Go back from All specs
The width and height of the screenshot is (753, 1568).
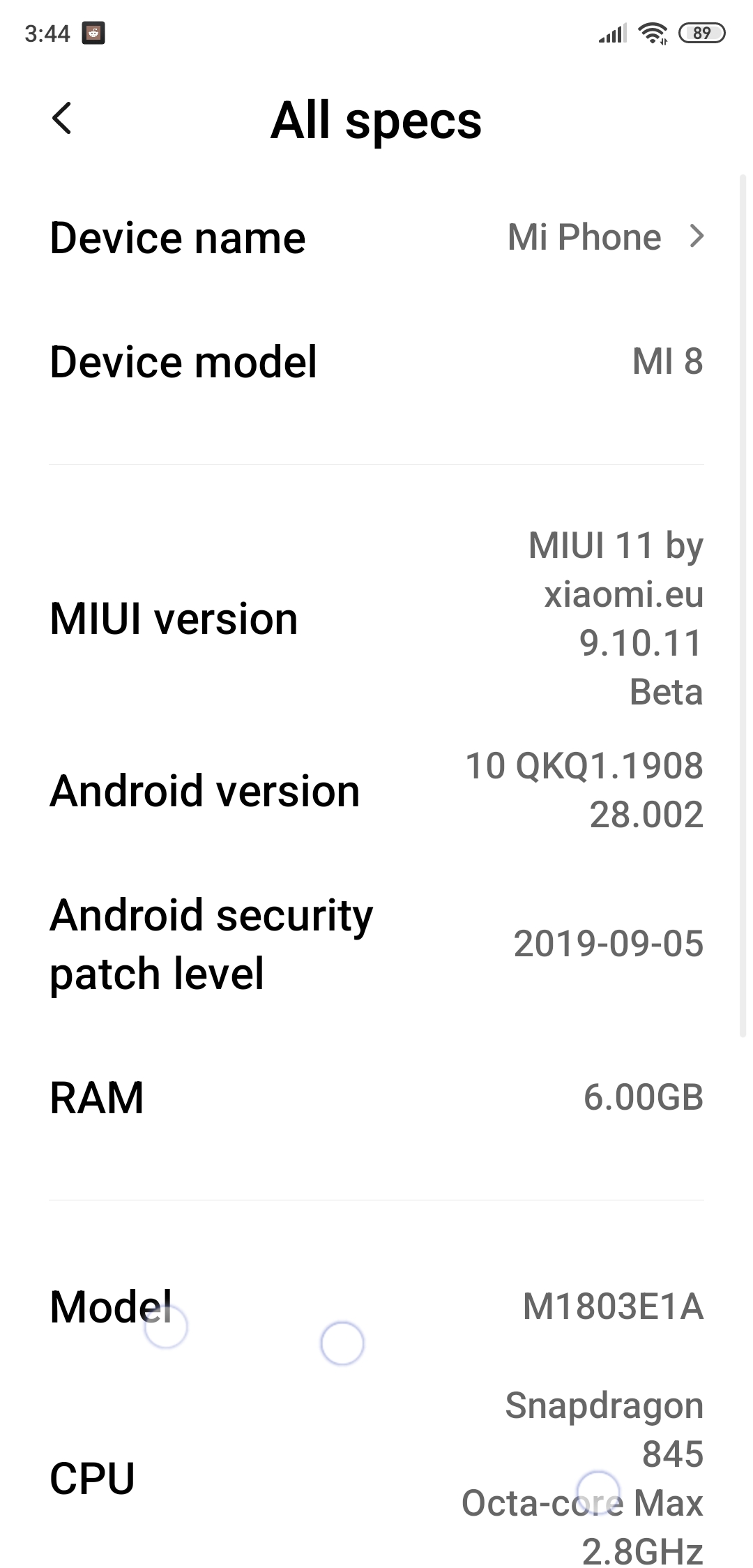(x=62, y=119)
